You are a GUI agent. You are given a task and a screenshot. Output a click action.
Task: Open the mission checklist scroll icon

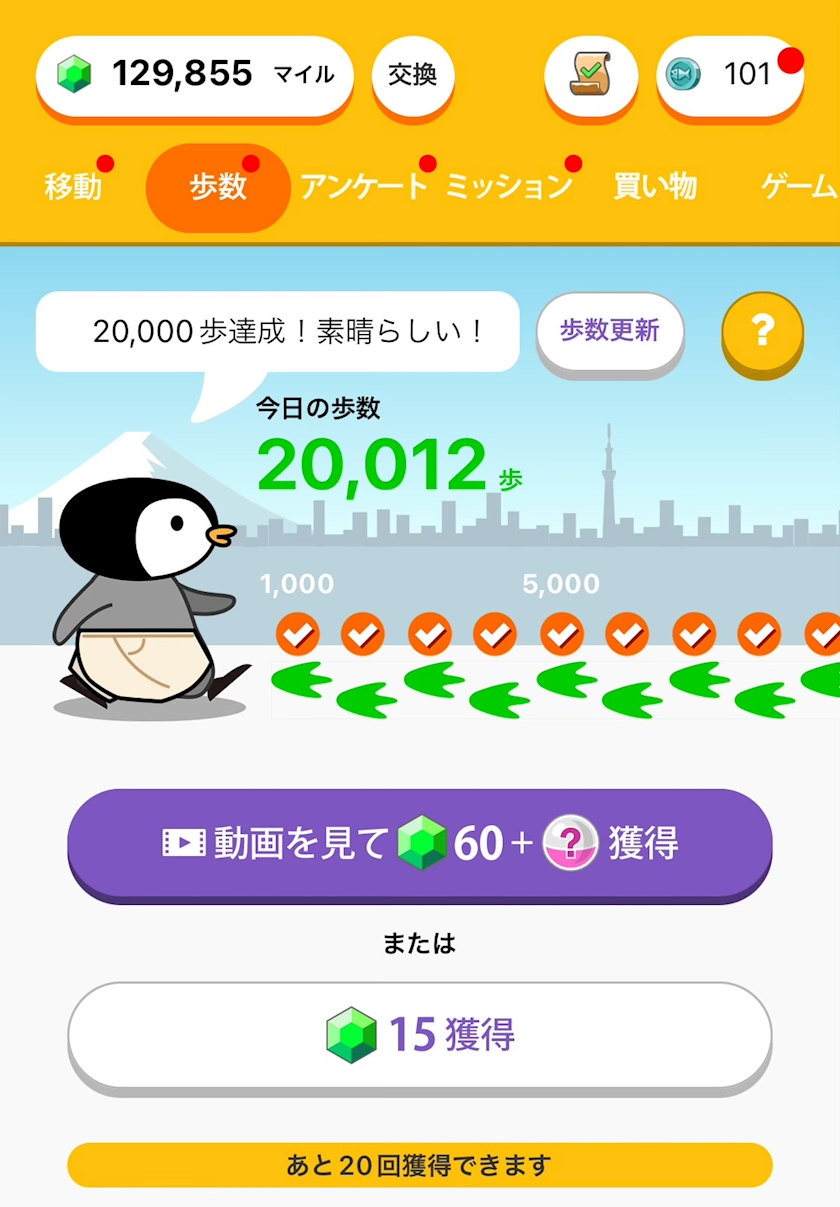click(591, 75)
